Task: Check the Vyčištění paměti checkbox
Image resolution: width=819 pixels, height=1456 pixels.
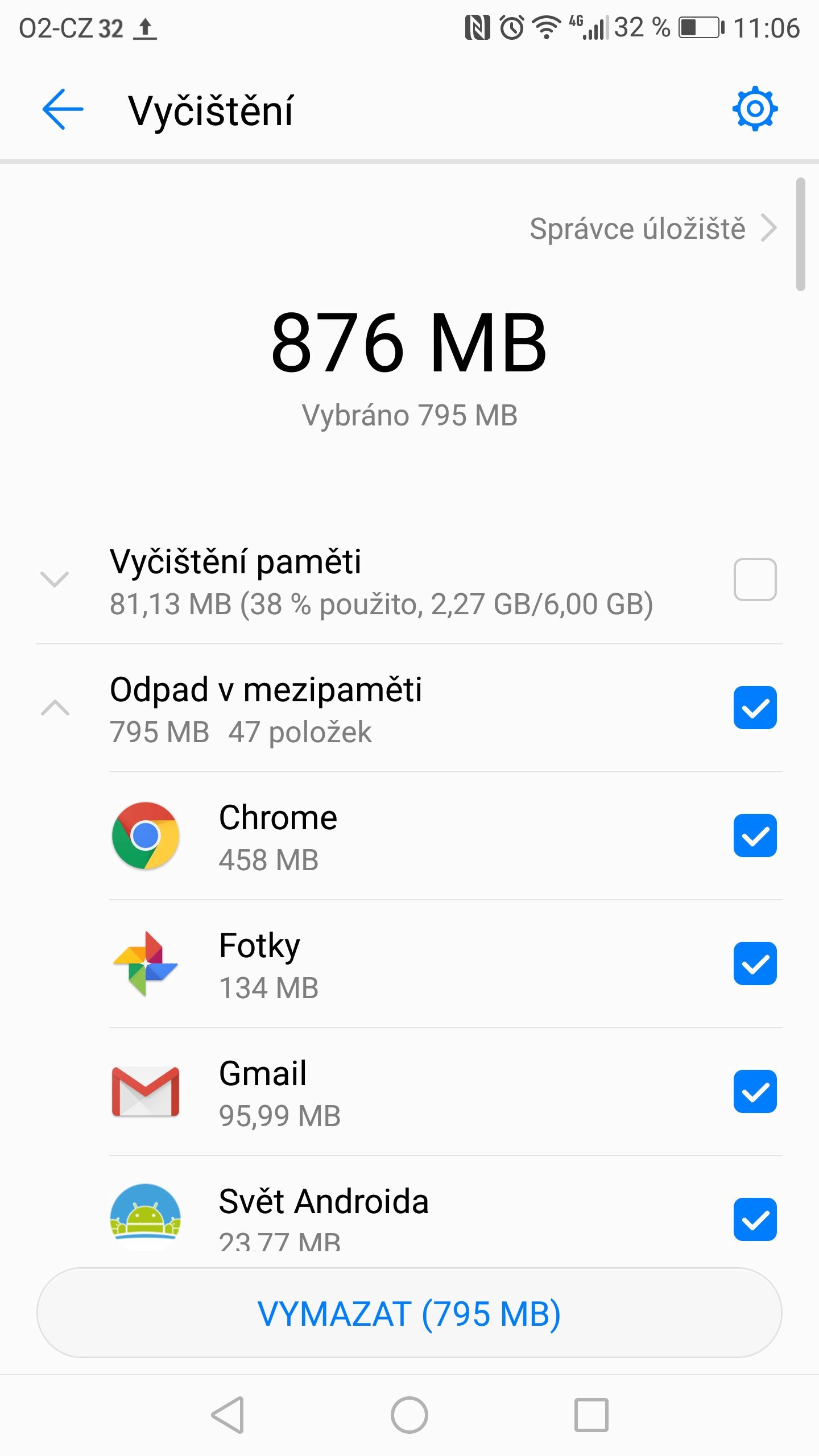Action: [755, 580]
